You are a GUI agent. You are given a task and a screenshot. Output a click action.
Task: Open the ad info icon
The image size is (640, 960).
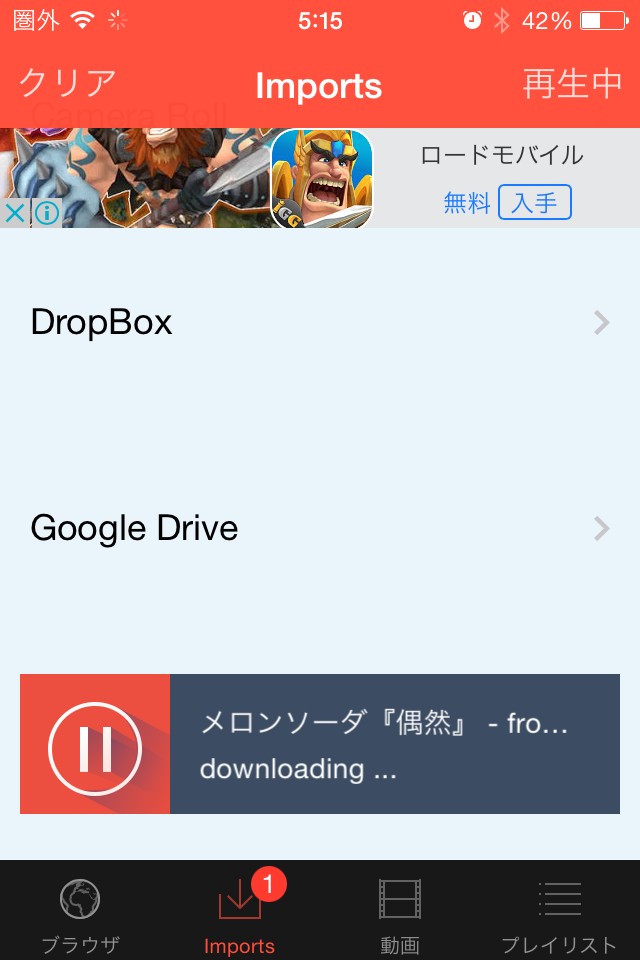coord(47,212)
